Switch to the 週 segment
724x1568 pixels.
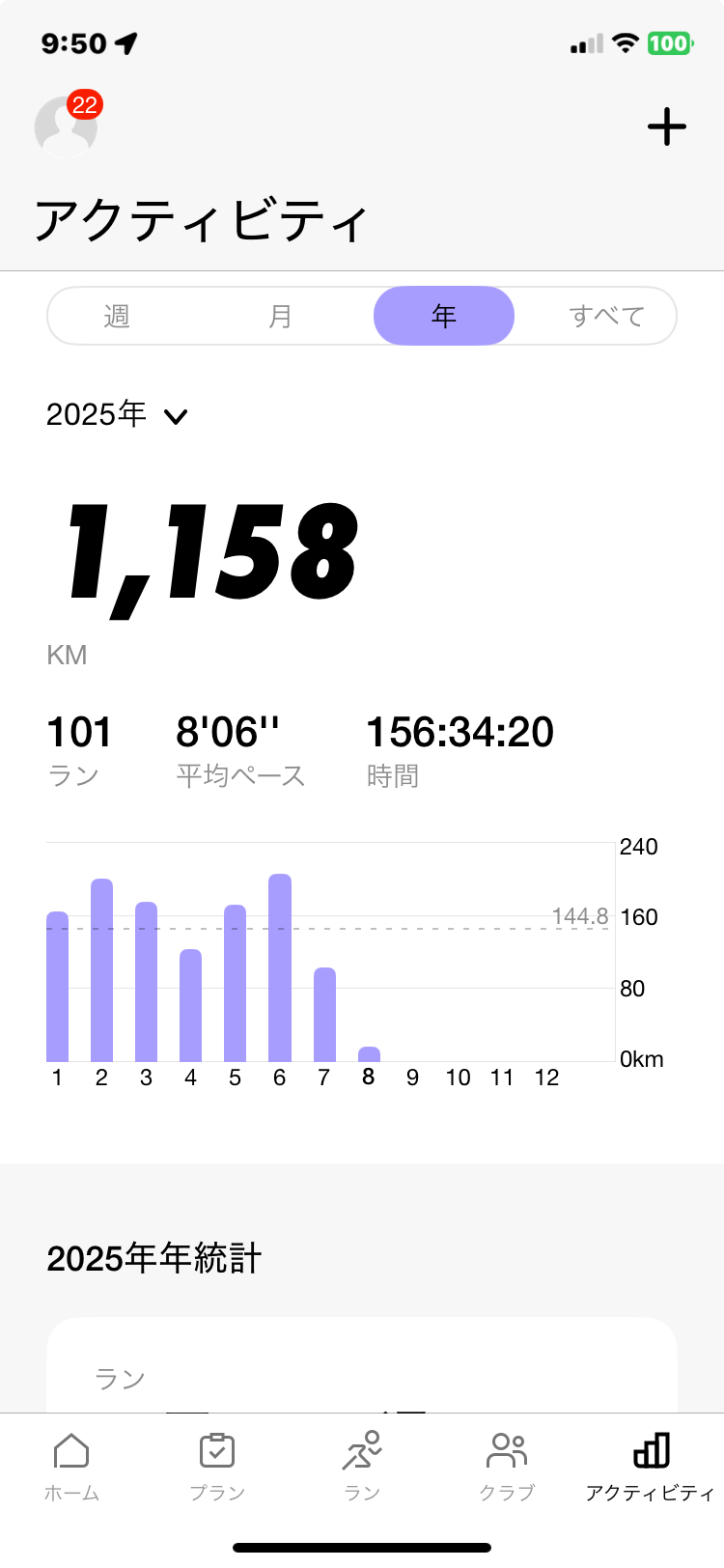pos(117,316)
